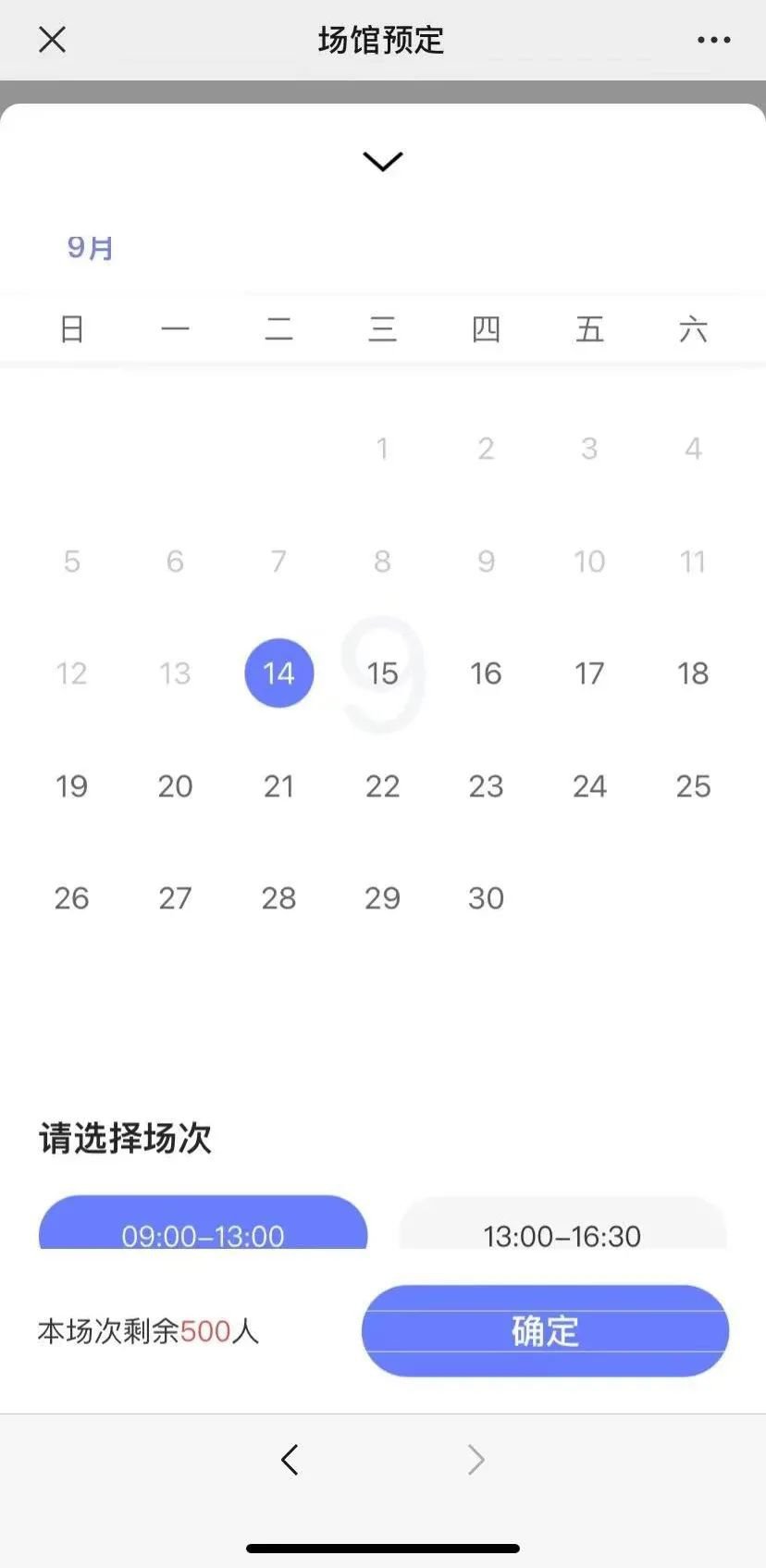Select date 18 in the calendar
Image resolution: width=766 pixels, height=1568 pixels.
[x=692, y=673]
